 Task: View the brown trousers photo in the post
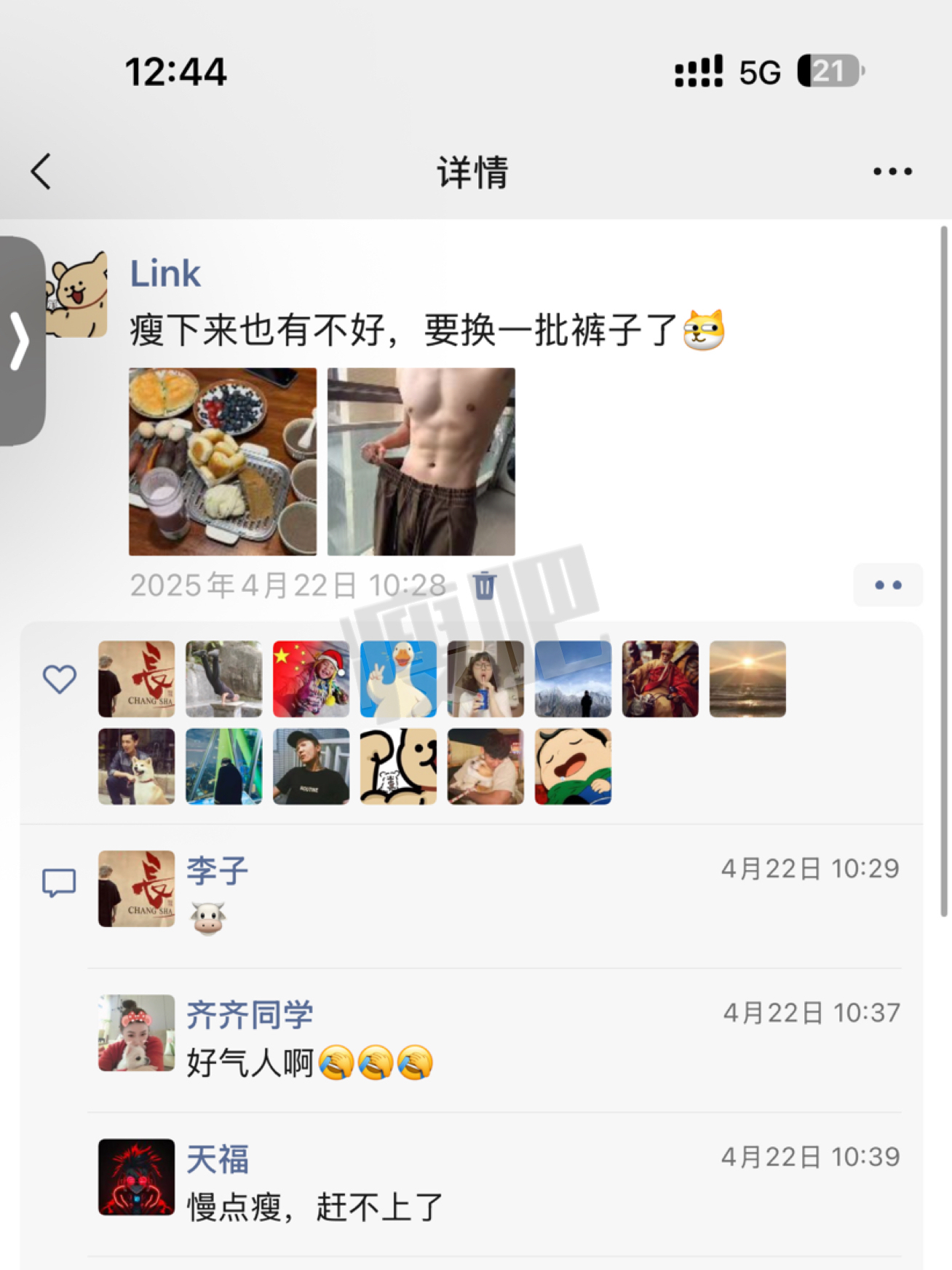tap(421, 462)
